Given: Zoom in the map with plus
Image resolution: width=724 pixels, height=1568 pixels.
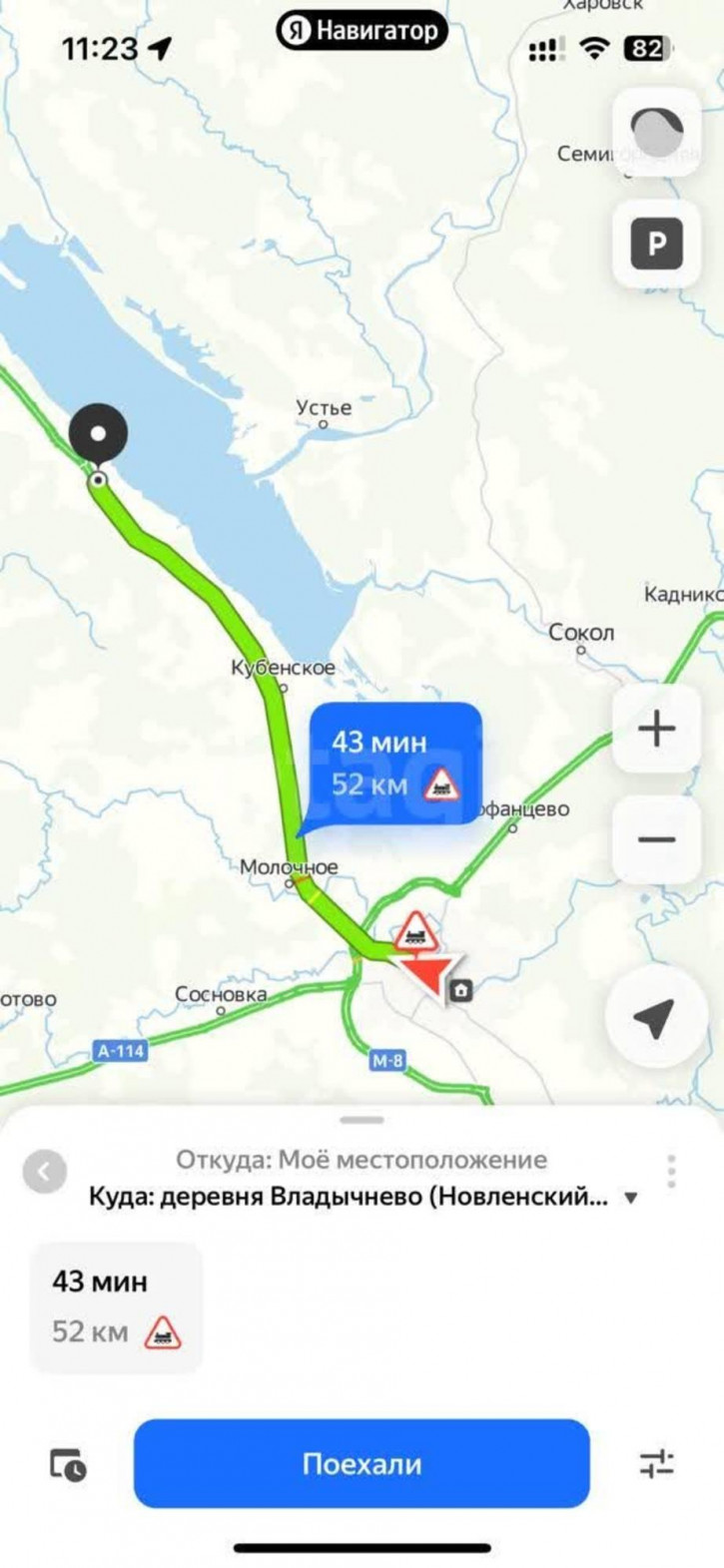Looking at the screenshot, I should click(656, 729).
